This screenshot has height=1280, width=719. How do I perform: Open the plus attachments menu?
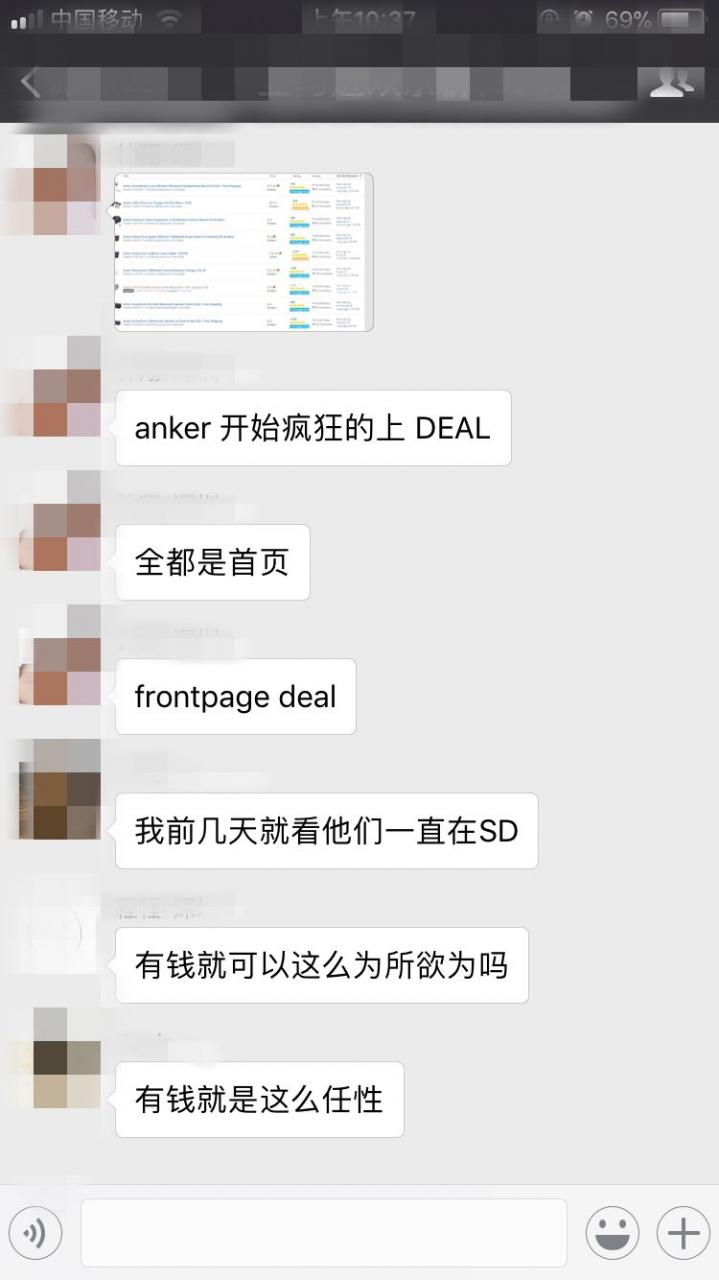pyautogui.click(x=683, y=1234)
